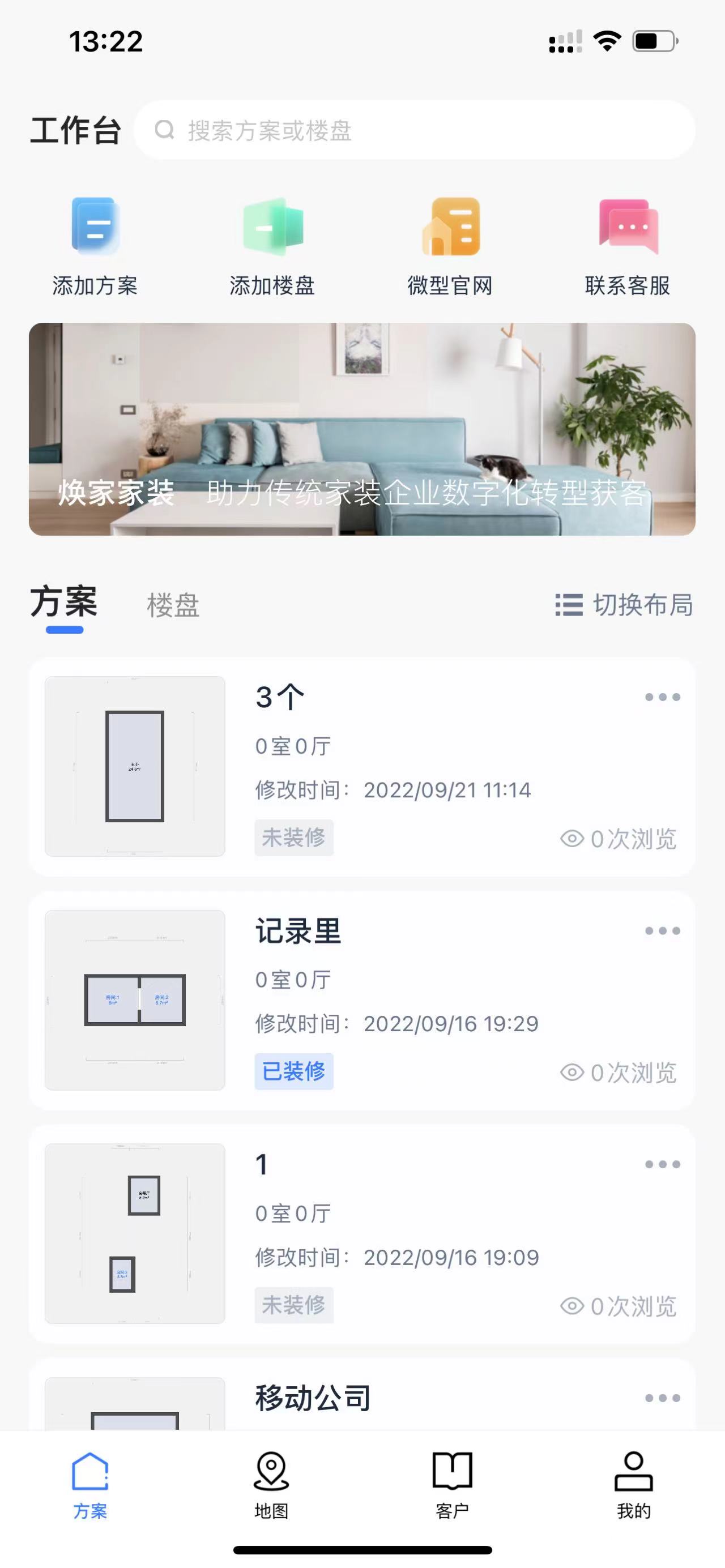Open the 焕家家装 banner

tap(362, 429)
